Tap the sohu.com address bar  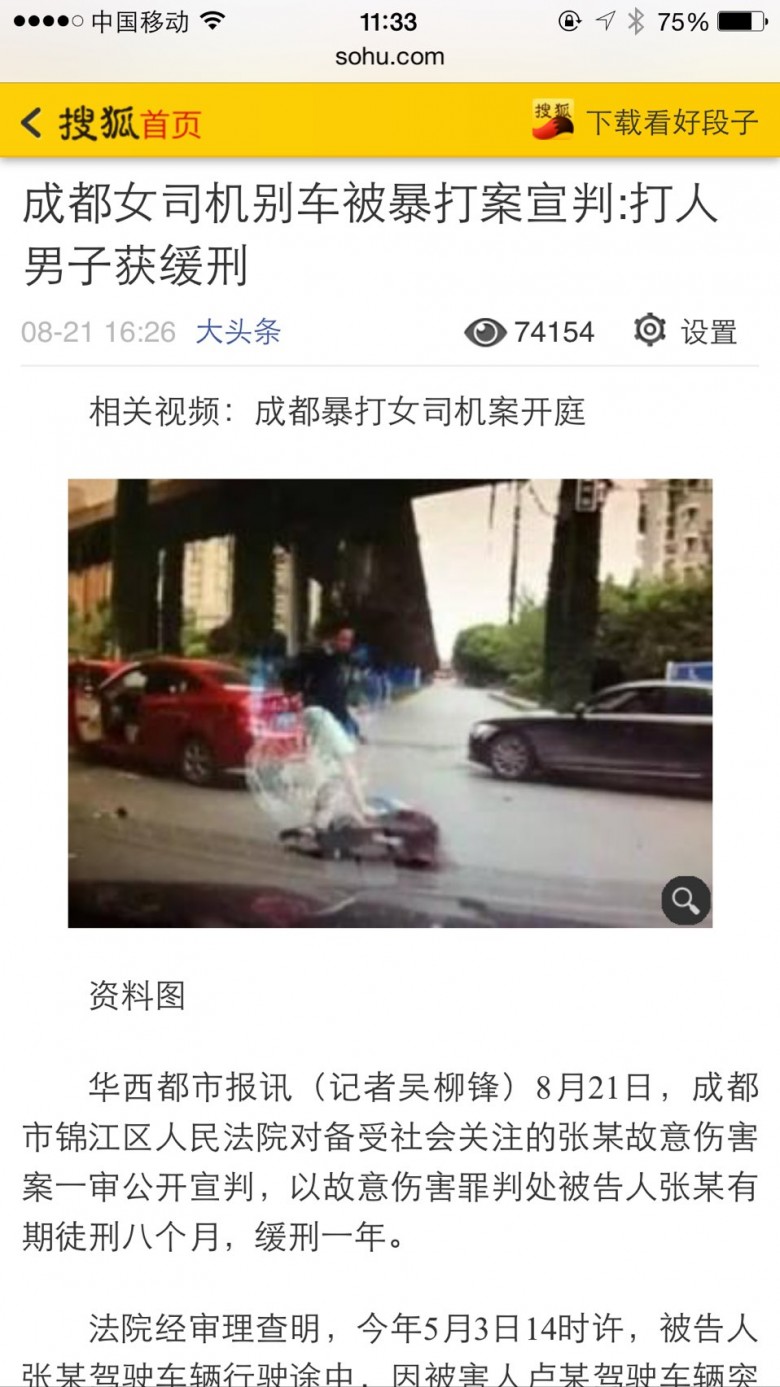coord(390,57)
